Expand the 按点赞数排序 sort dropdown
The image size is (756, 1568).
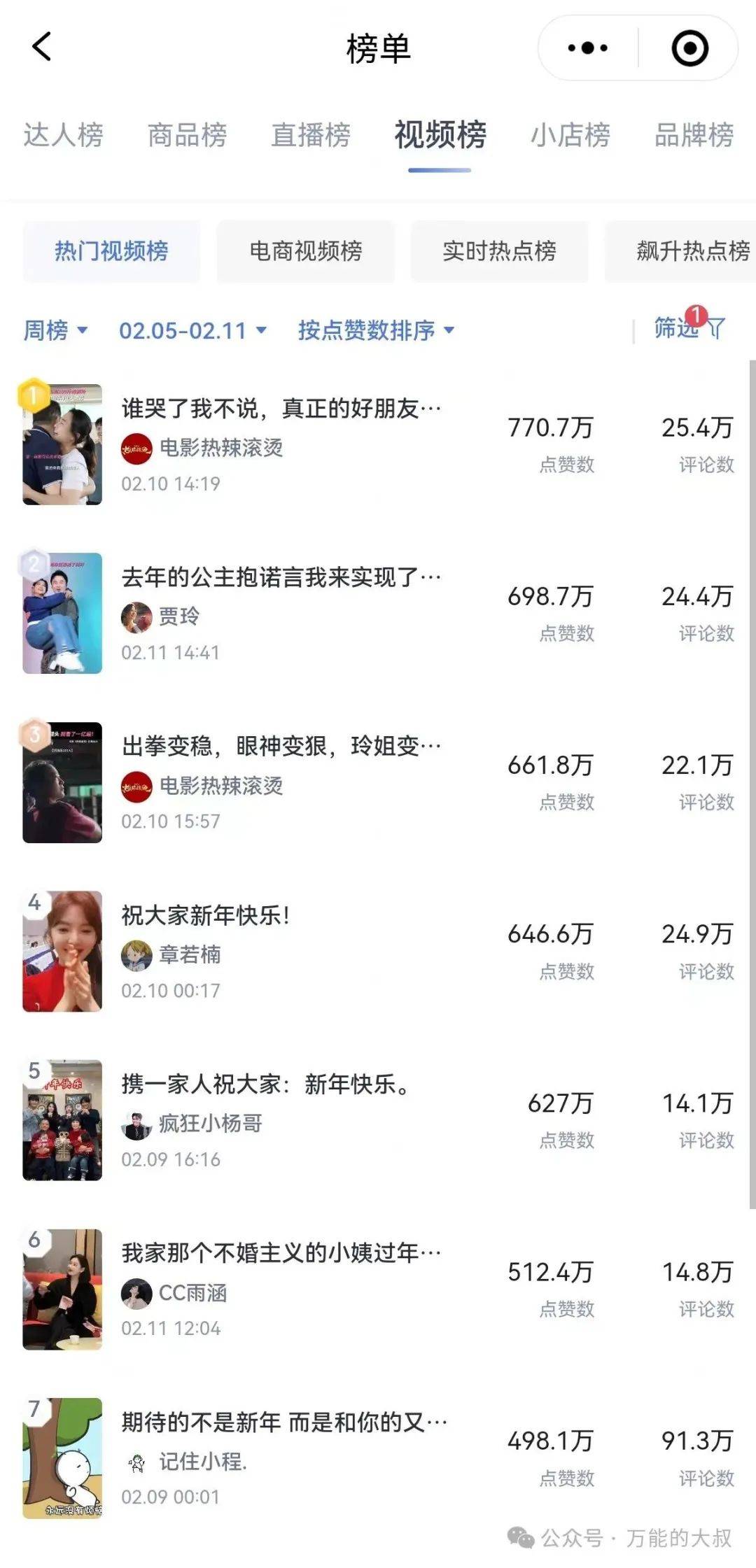376,330
